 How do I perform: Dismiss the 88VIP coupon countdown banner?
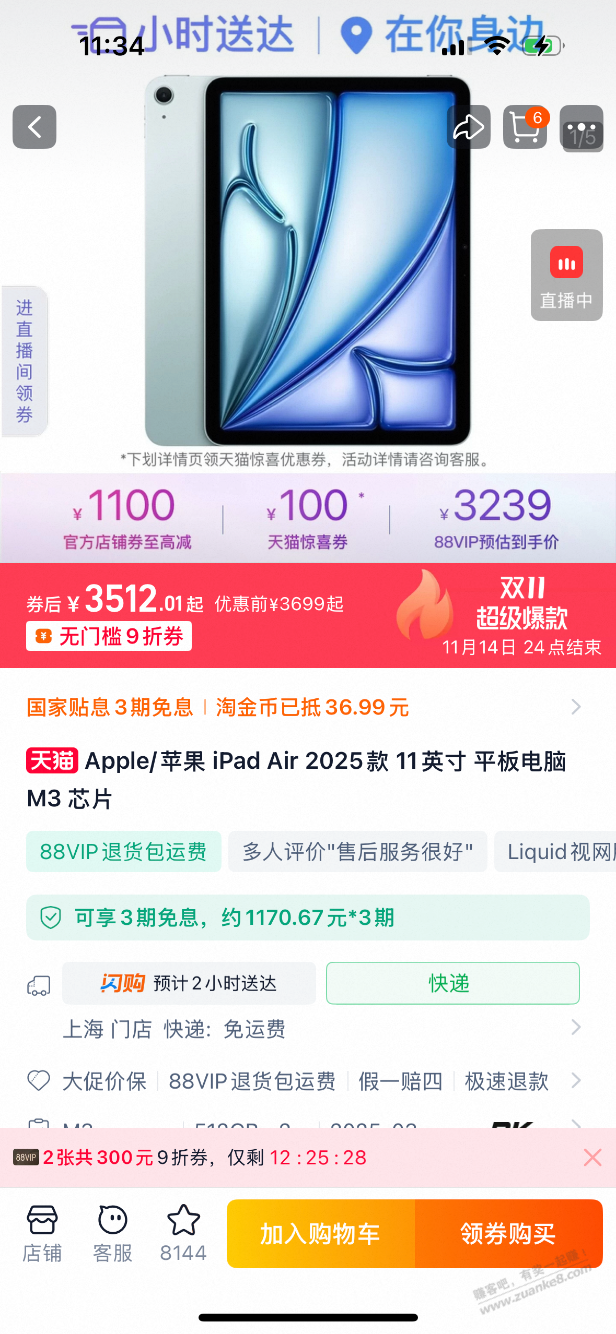click(x=592, y=1158)
